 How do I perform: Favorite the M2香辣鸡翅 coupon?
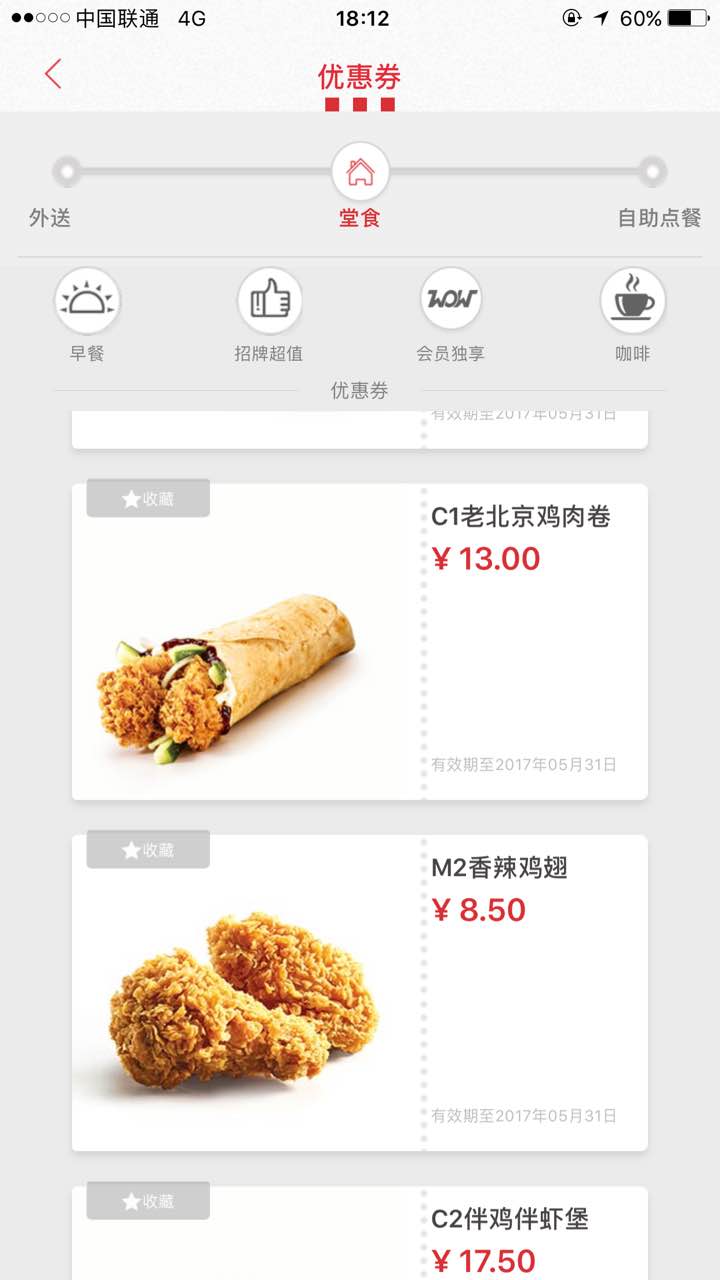click(148, 850)
